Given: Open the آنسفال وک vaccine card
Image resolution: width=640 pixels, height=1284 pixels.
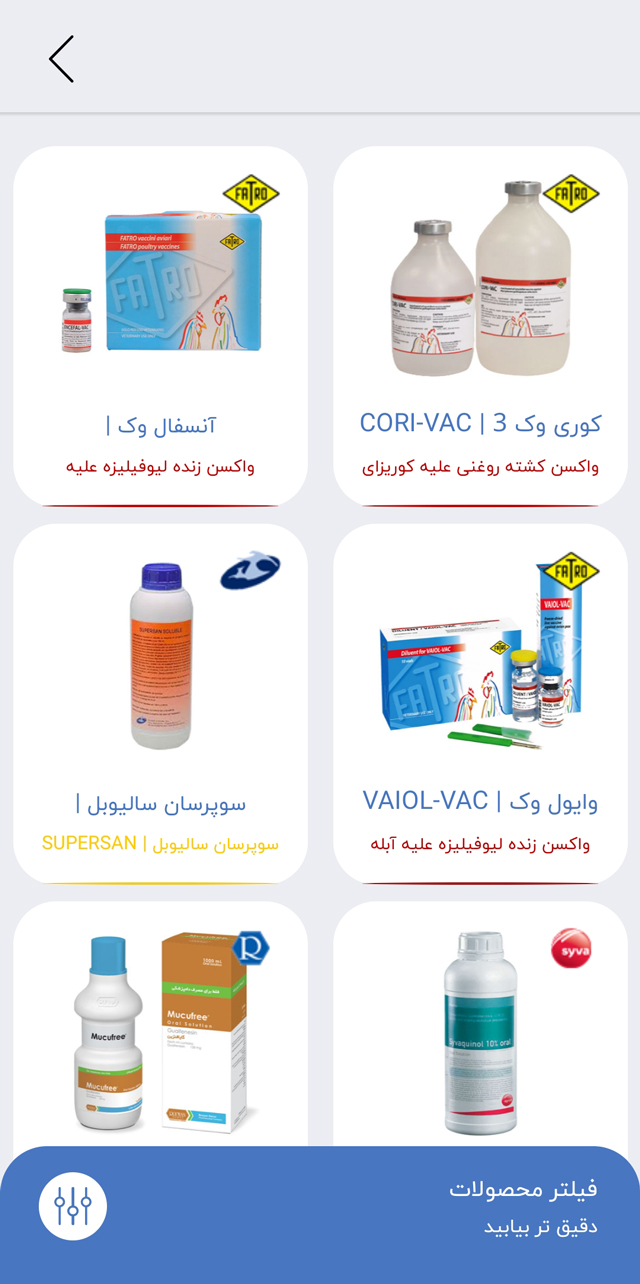Looking at the screenshot, I should pos(160,326).
